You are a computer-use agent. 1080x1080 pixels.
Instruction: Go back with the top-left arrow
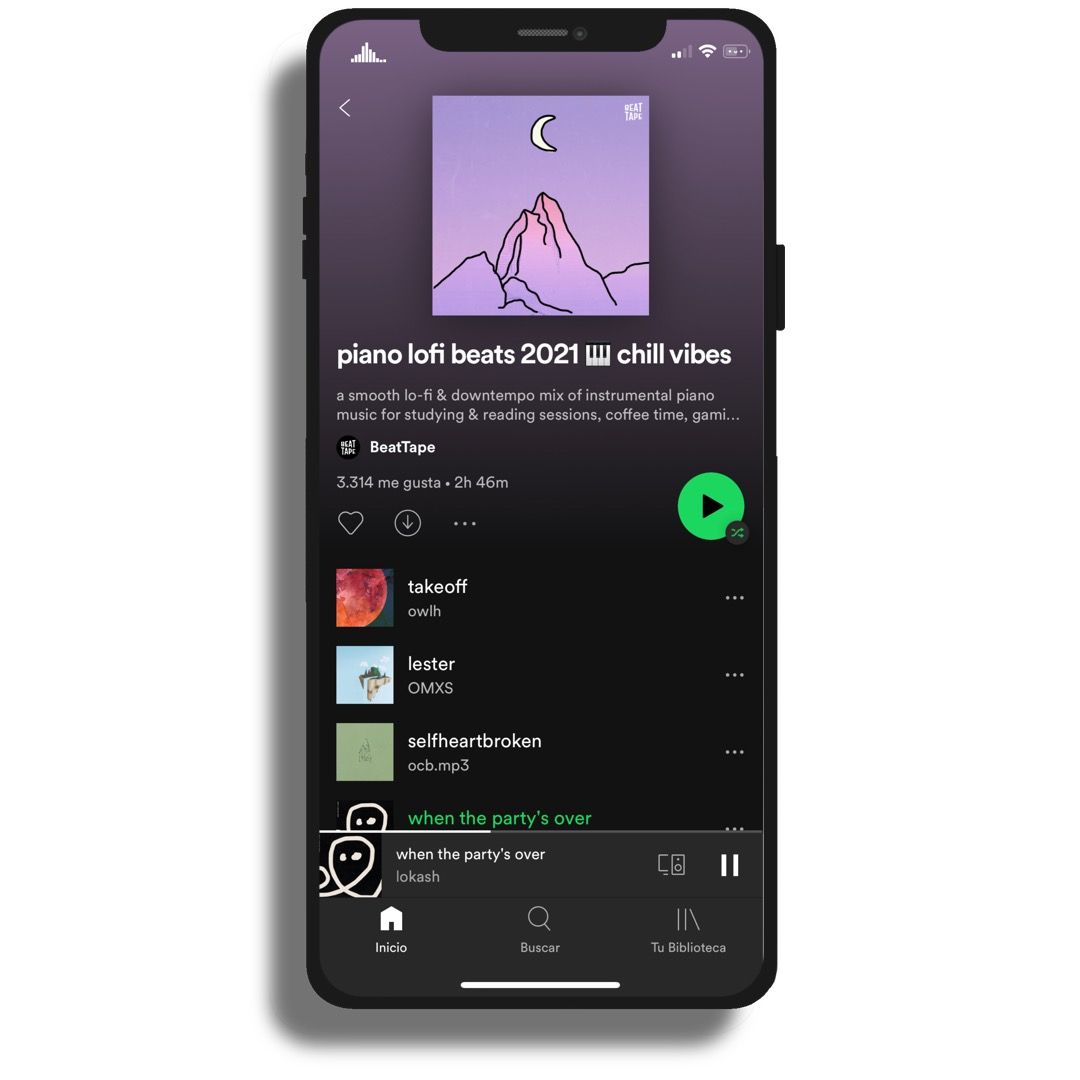click(x=345, y=108)
